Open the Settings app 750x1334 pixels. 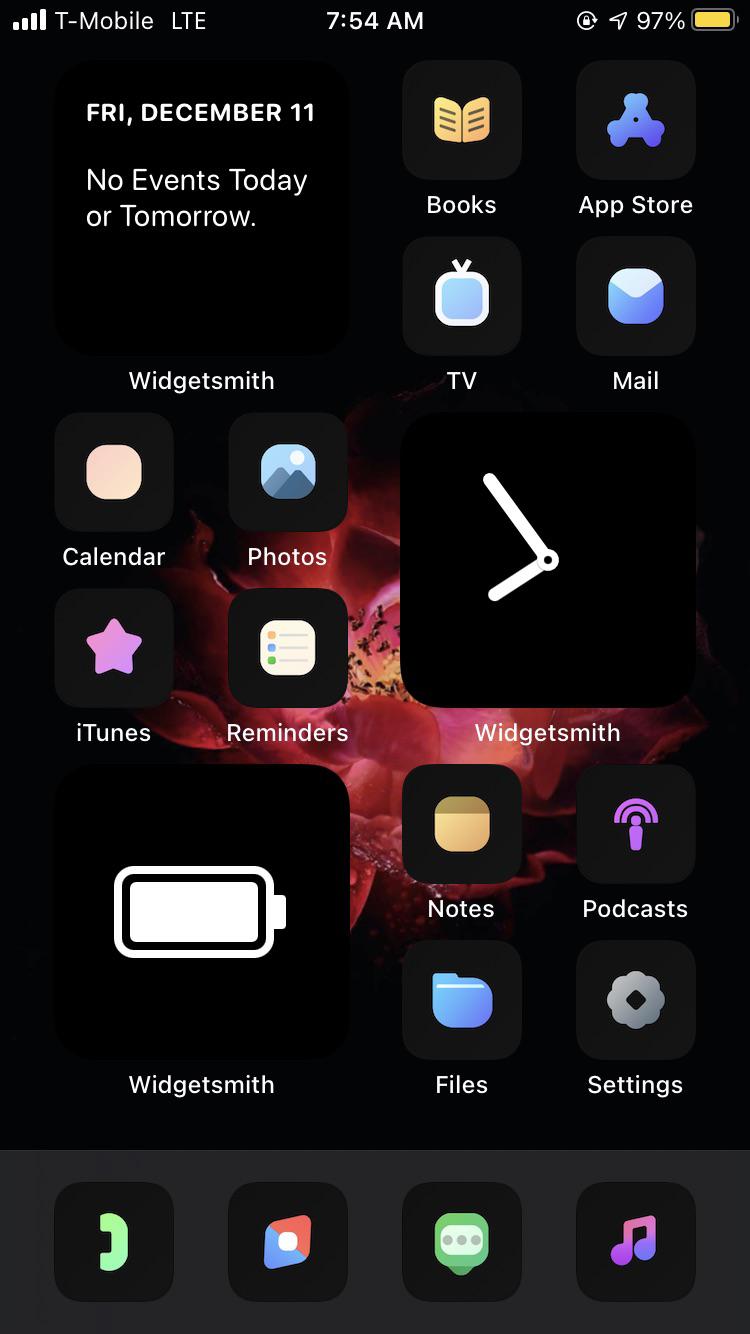635,1000
